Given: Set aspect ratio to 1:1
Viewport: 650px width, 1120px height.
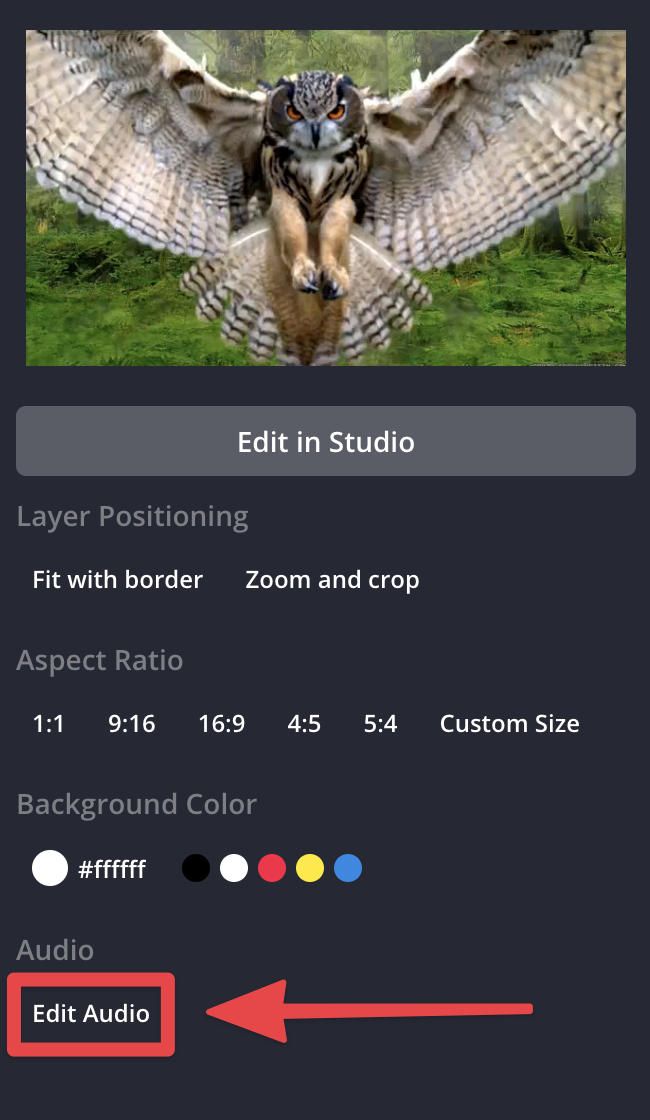Looking at the screenshot, I should [x=48, y=724].
